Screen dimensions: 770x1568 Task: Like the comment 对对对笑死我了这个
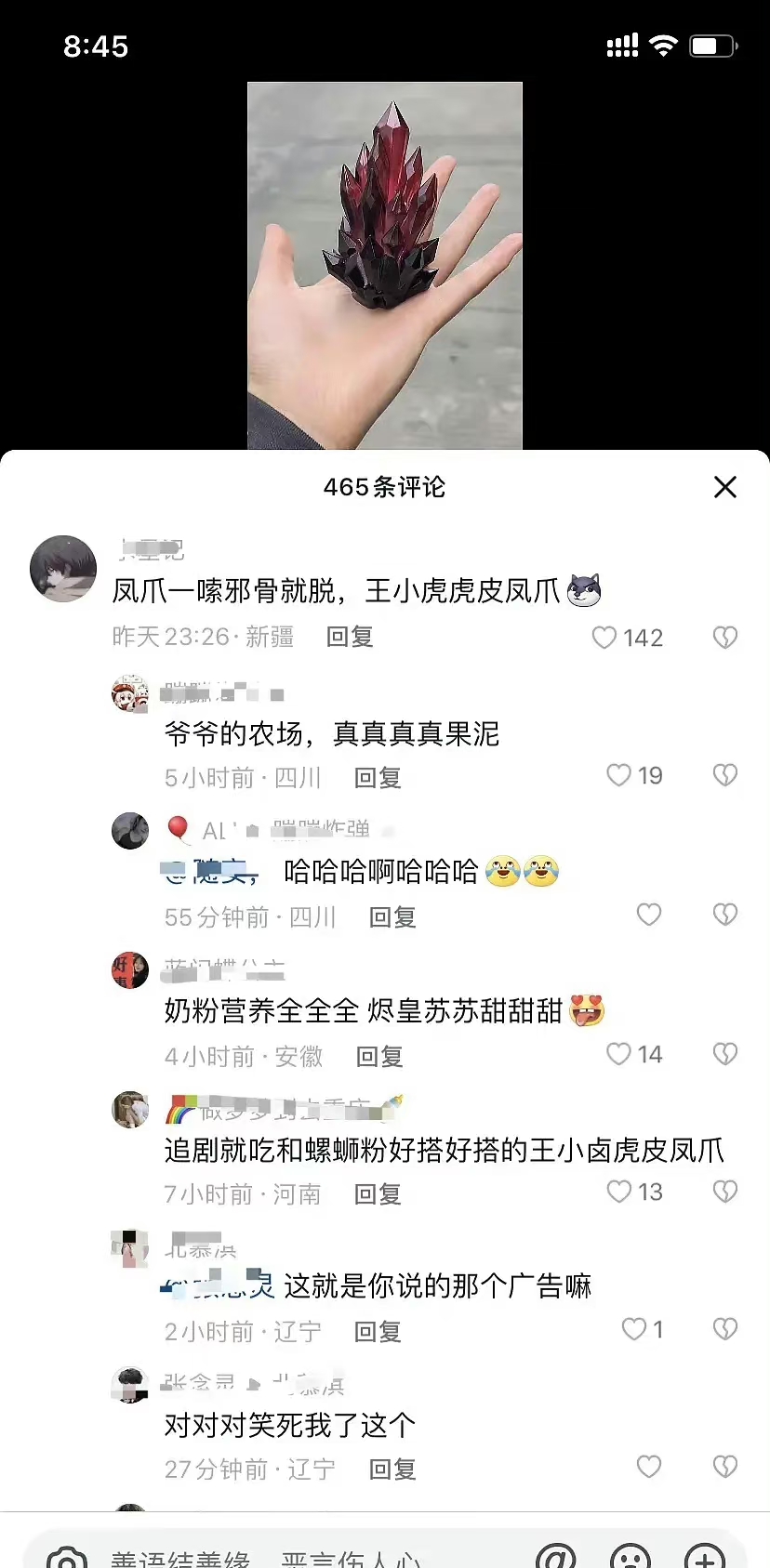[648, 1467]
